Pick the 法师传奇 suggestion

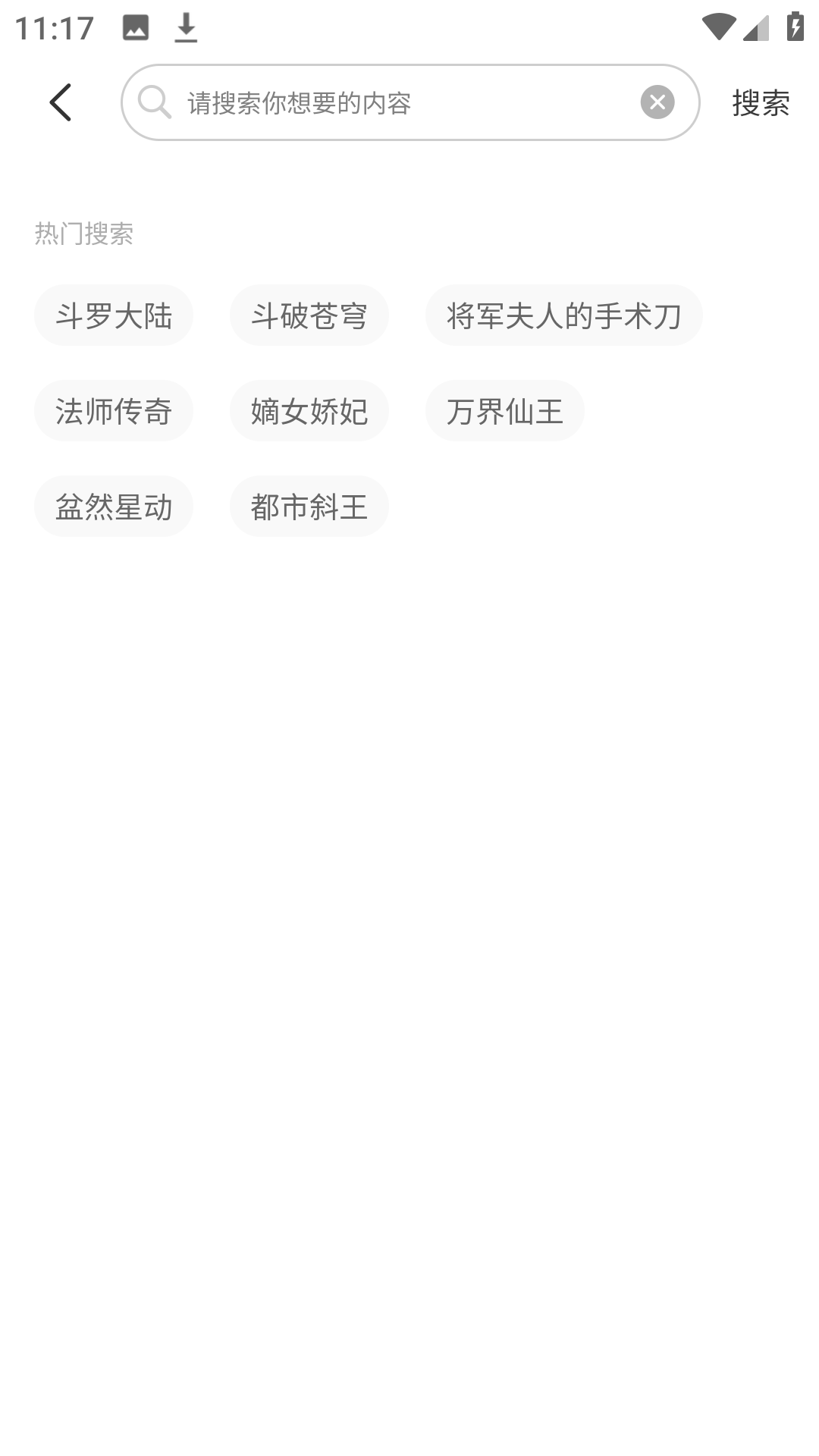click(x=114, y=411)
